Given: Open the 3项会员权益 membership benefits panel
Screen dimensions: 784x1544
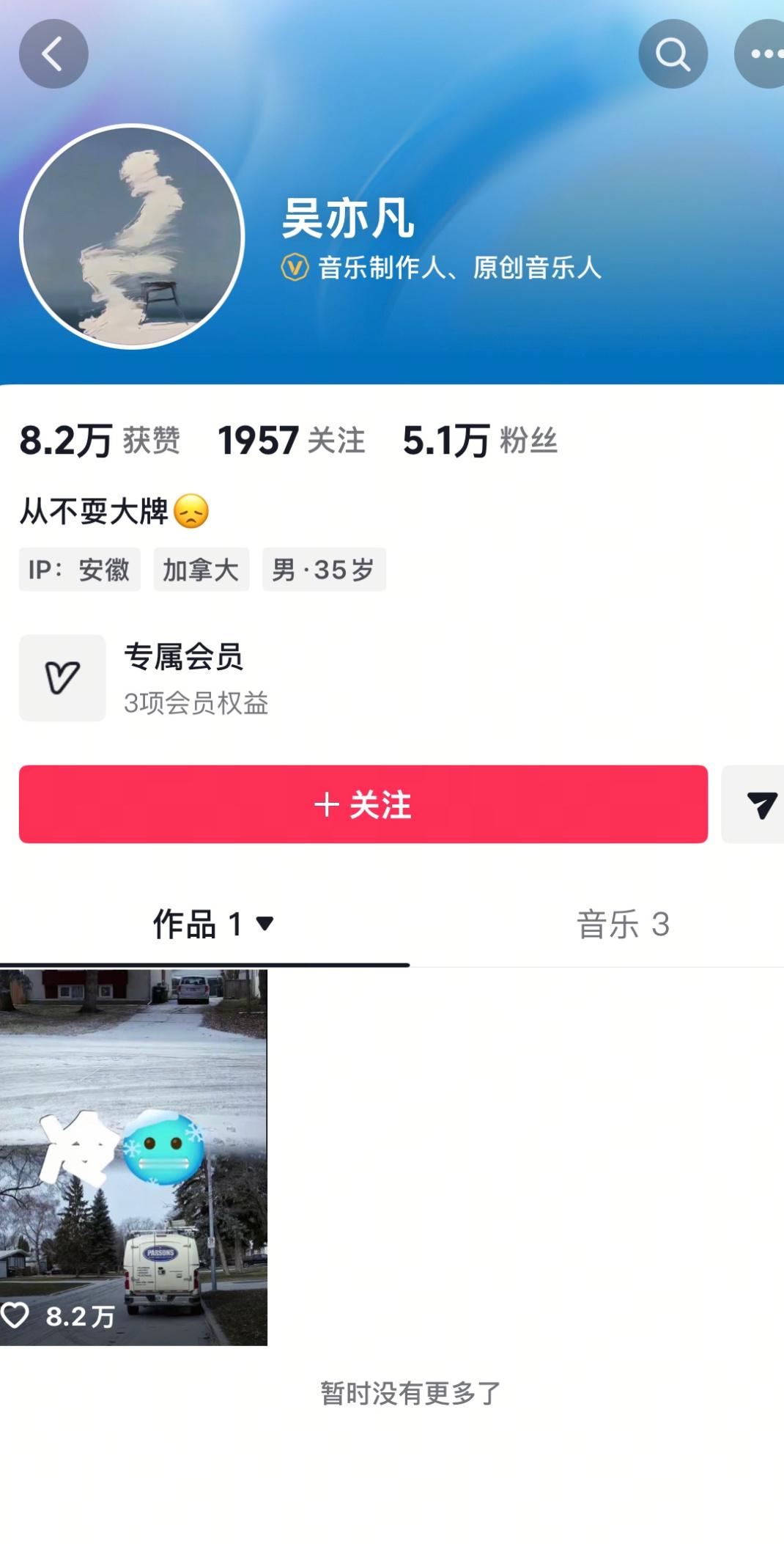Looking at the screenshot, I should click(x=196, y=705).
